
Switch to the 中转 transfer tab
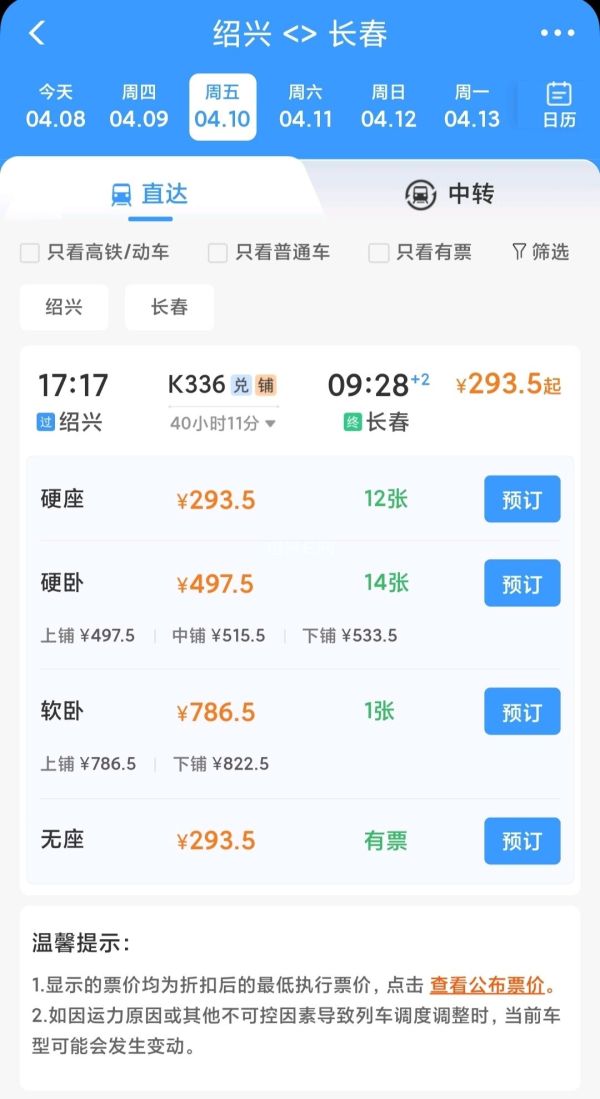click(x=450, y=194)
